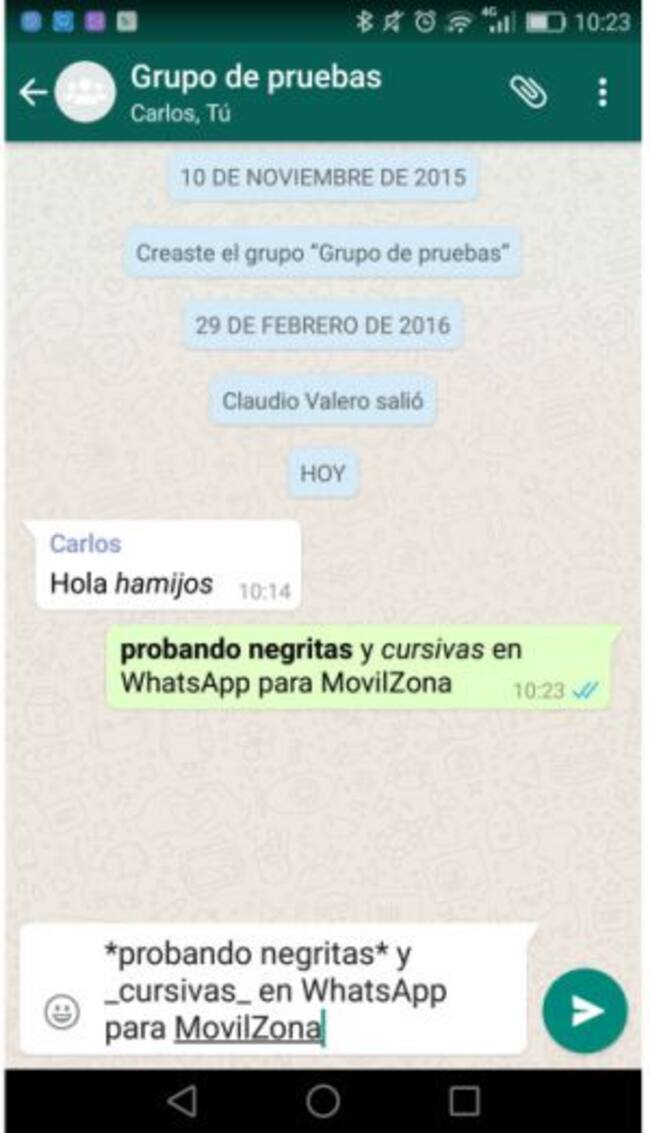
Task: Tap the system back button
Action: tap(182, 1101)
